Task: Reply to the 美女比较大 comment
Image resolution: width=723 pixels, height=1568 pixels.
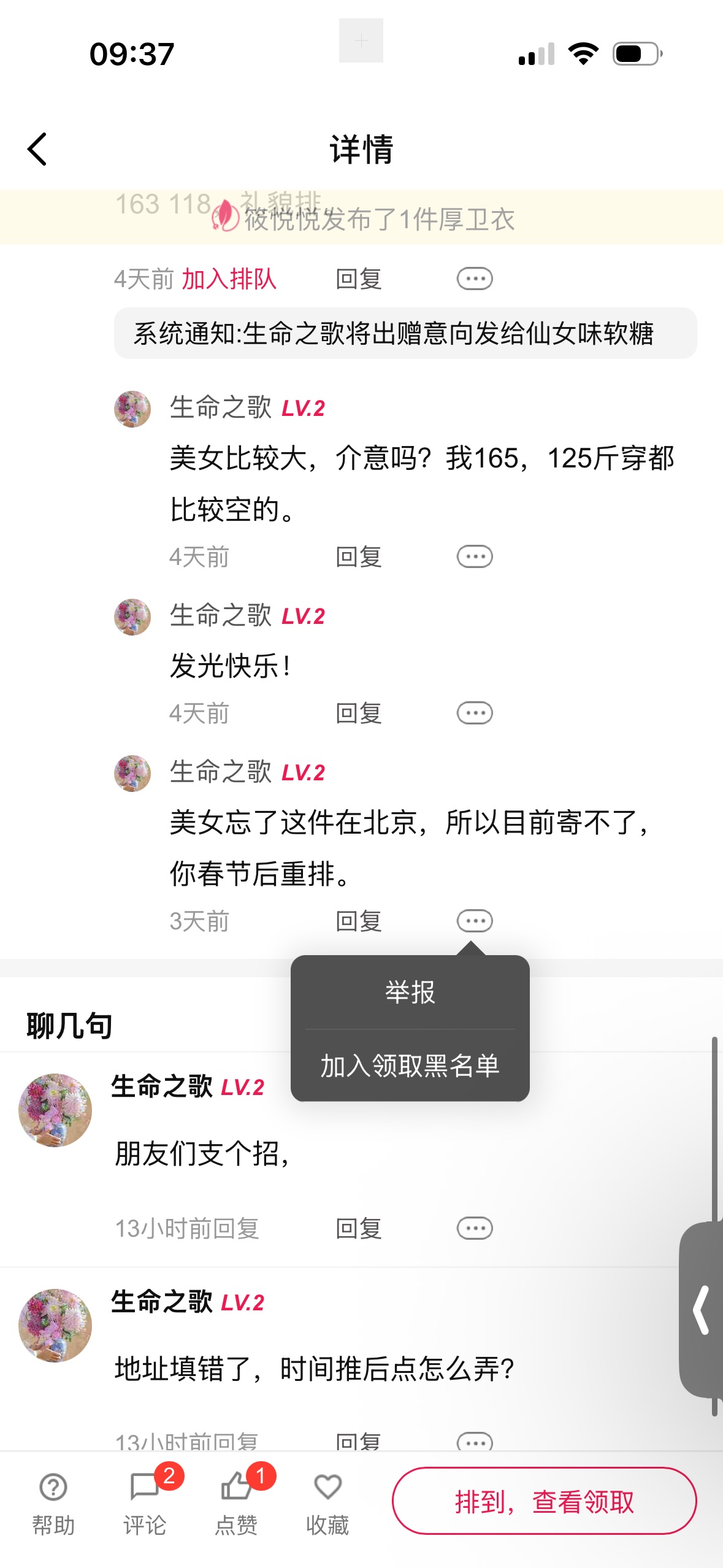Action: click(x=359, y=557)
